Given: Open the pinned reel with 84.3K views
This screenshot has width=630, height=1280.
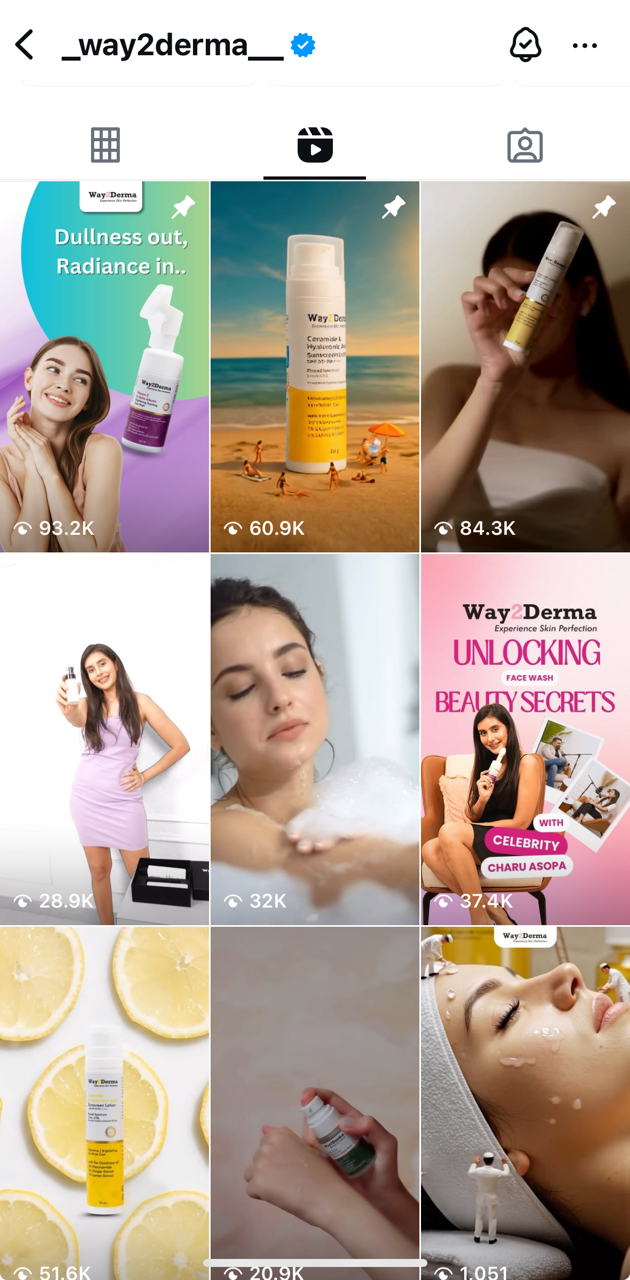Looking at the screenshot, I should pos(526,366).
